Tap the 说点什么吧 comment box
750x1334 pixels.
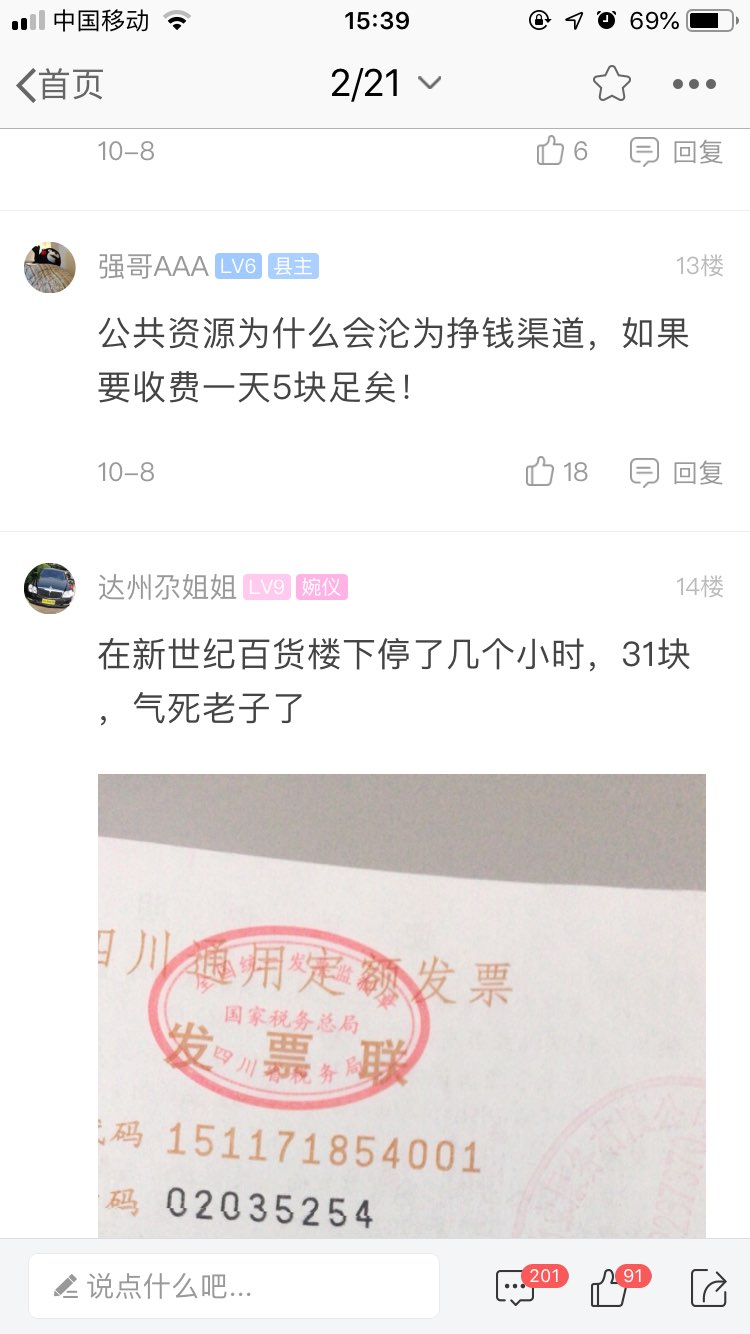233,1285
